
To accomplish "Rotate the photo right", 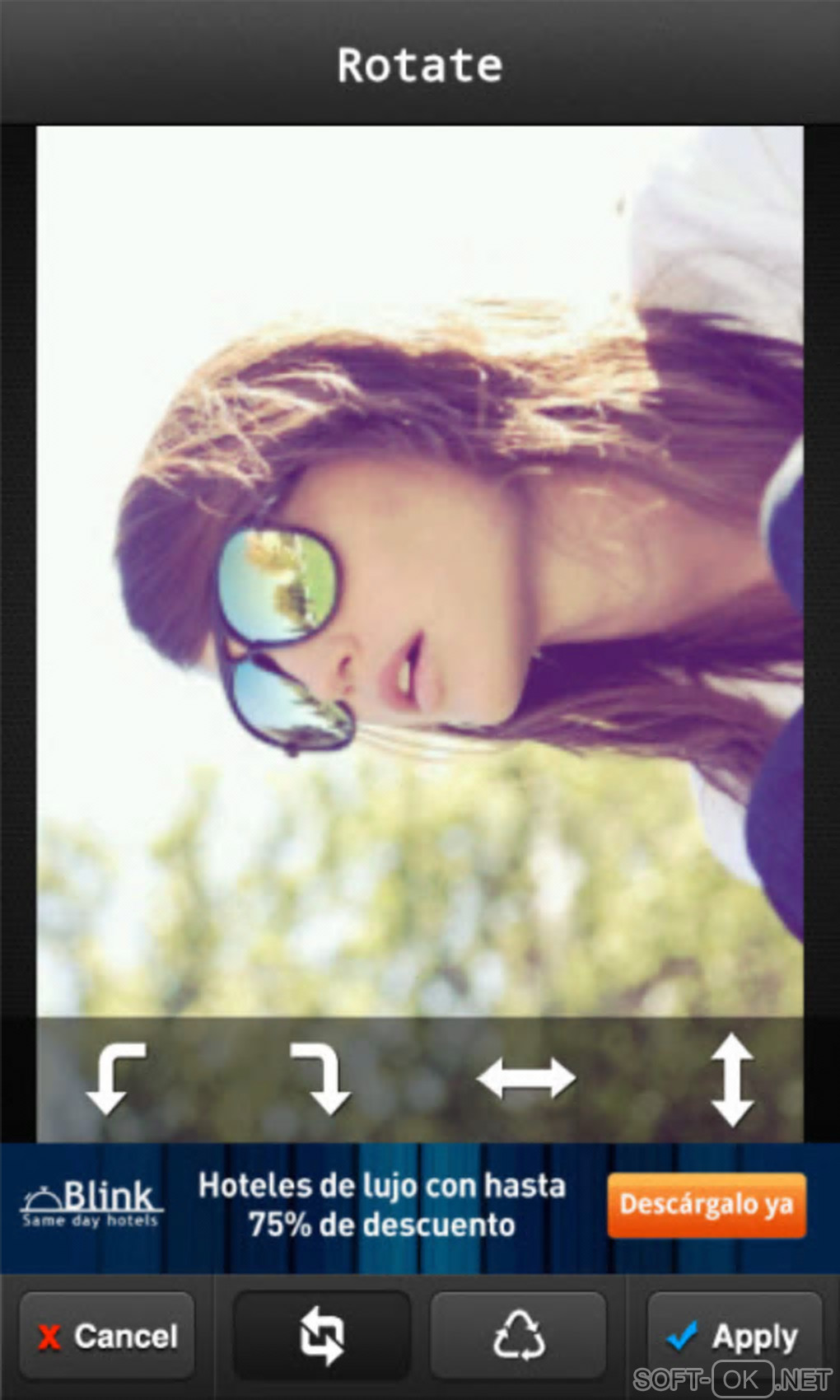I will tap(321, 1079).
